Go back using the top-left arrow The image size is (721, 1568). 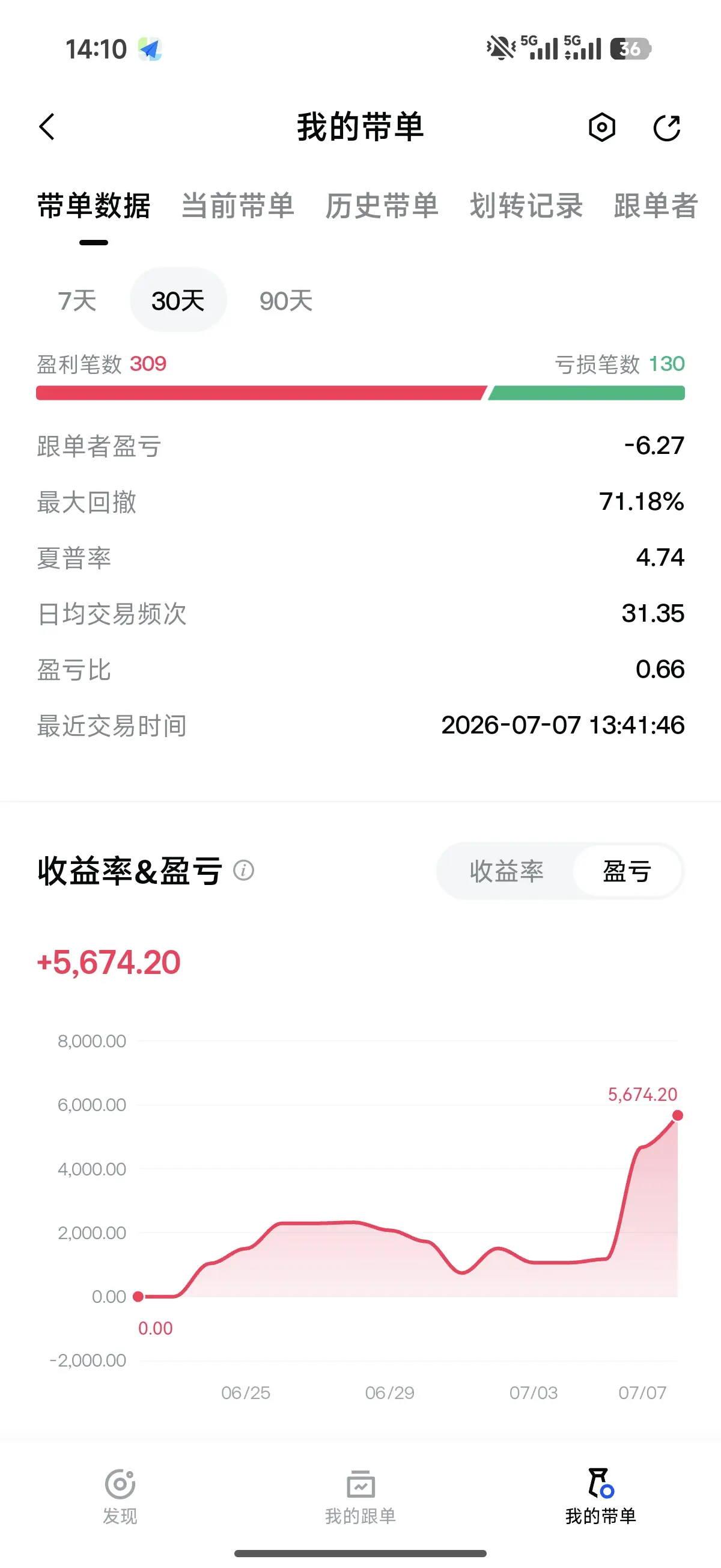point(47,127)
